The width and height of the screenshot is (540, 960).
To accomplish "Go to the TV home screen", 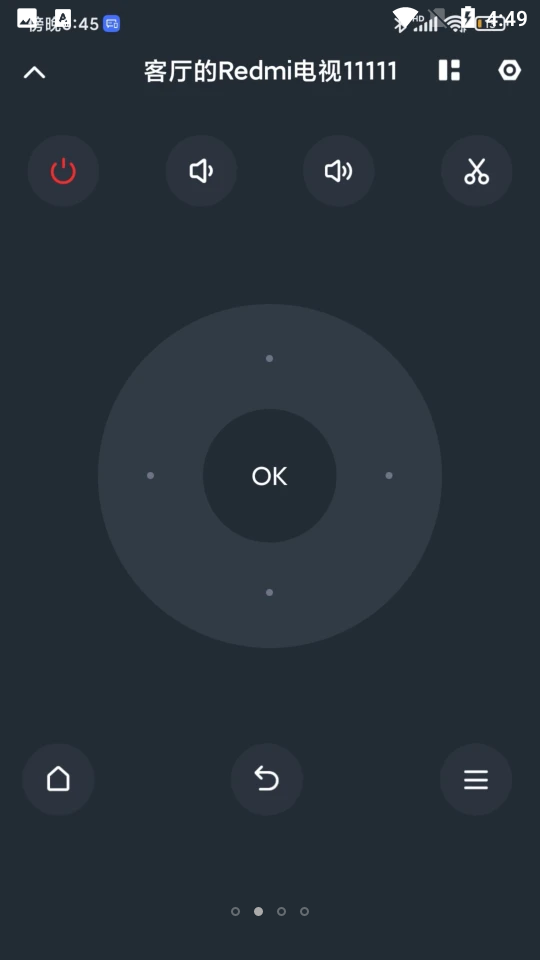I will 58,779.
